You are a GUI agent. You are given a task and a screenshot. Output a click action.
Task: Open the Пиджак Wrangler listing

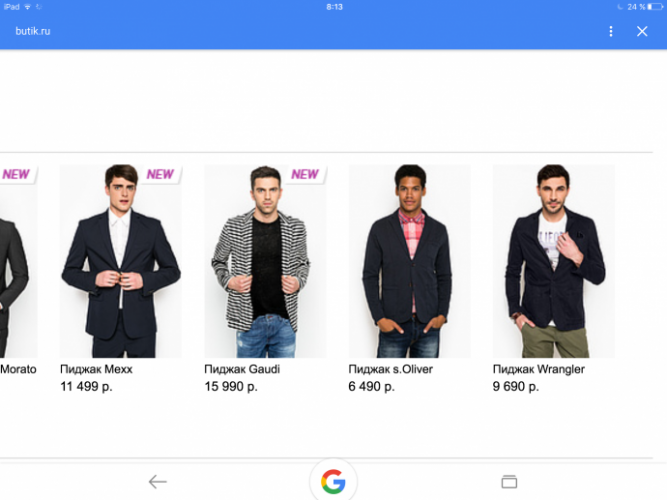tap(553, 262)
